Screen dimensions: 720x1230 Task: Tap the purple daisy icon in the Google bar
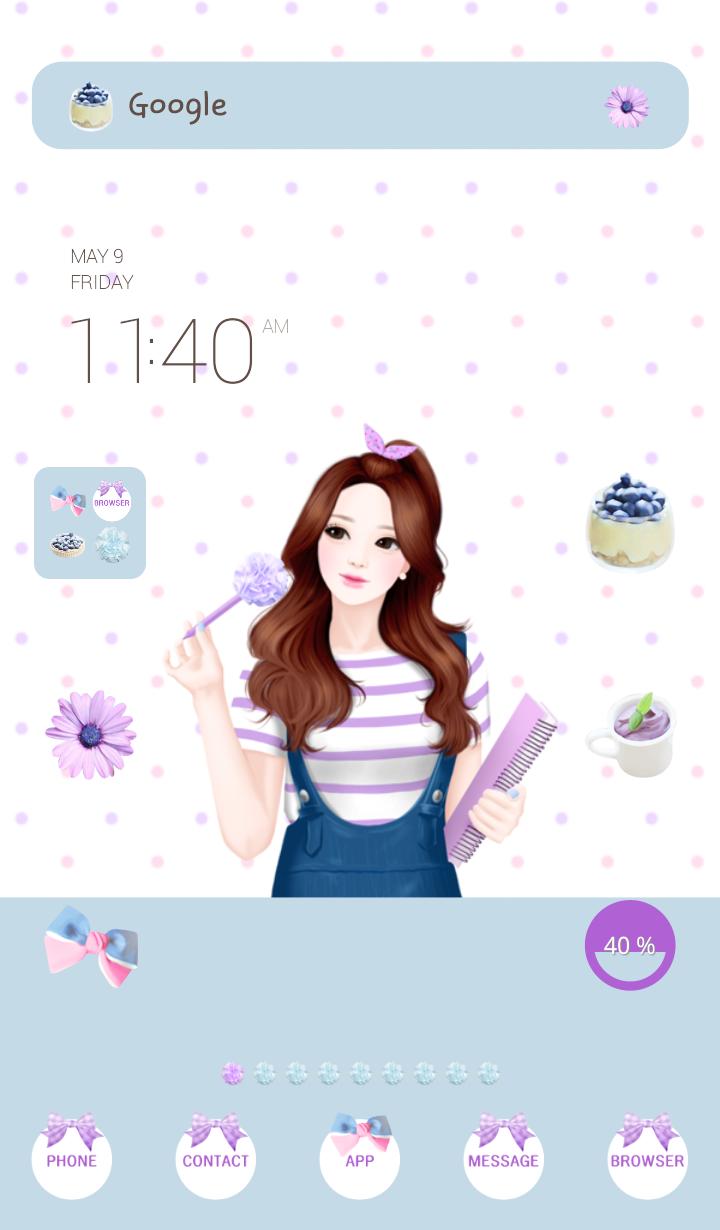[x=628, y=104]
